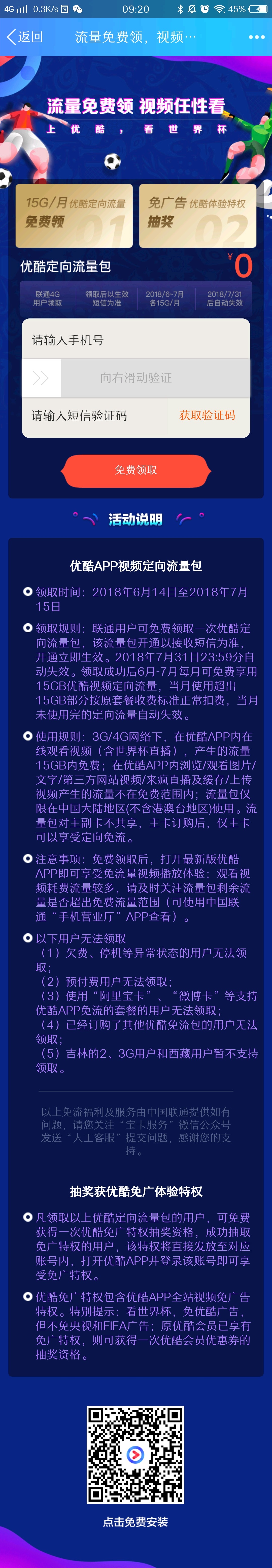Viewport: 272px width, 1568px height.
Task: Tap 获取验证码 to request a code
Action: click(x=207, y=416)
